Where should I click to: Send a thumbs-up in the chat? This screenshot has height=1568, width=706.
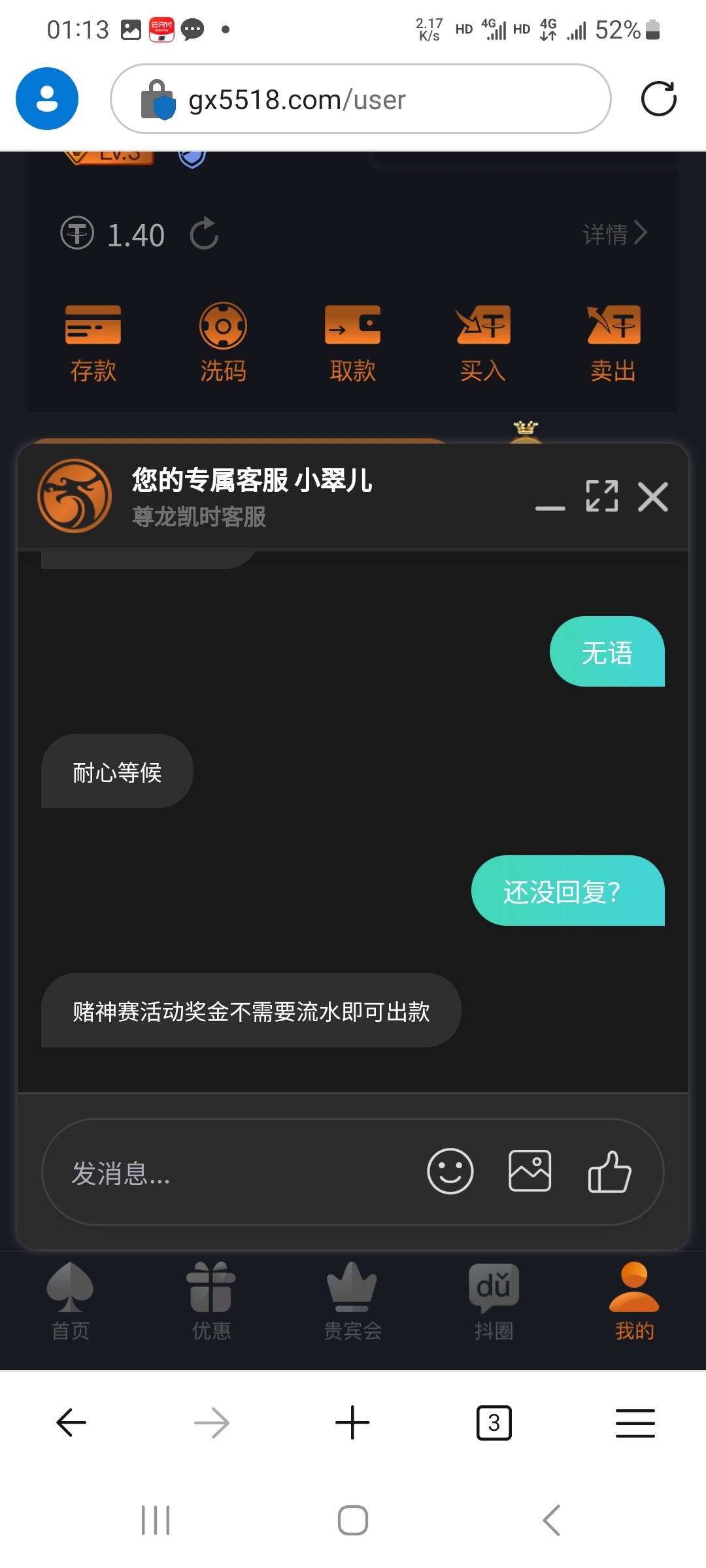click(609, 1171)
